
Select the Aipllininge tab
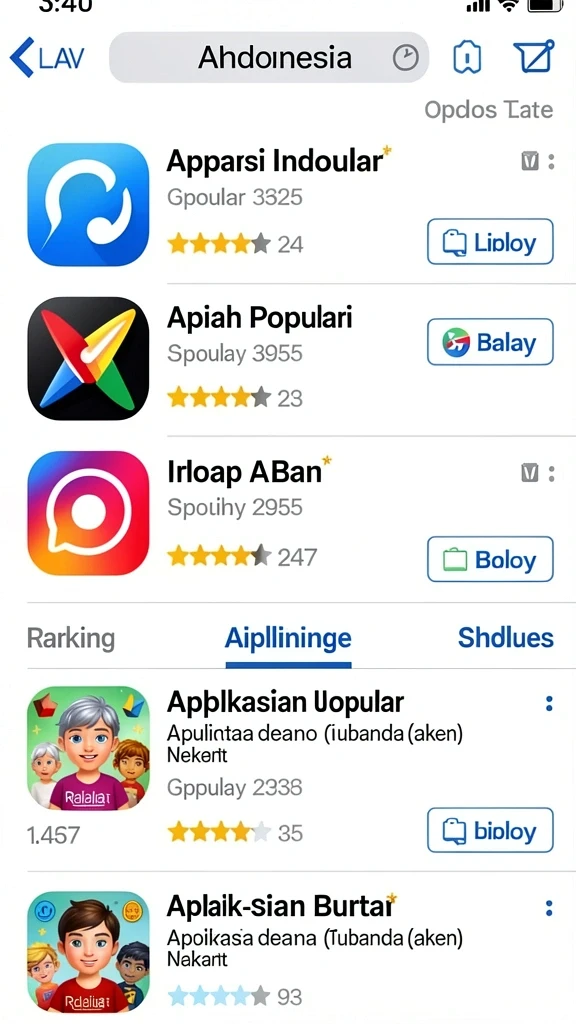click(288, 638)
